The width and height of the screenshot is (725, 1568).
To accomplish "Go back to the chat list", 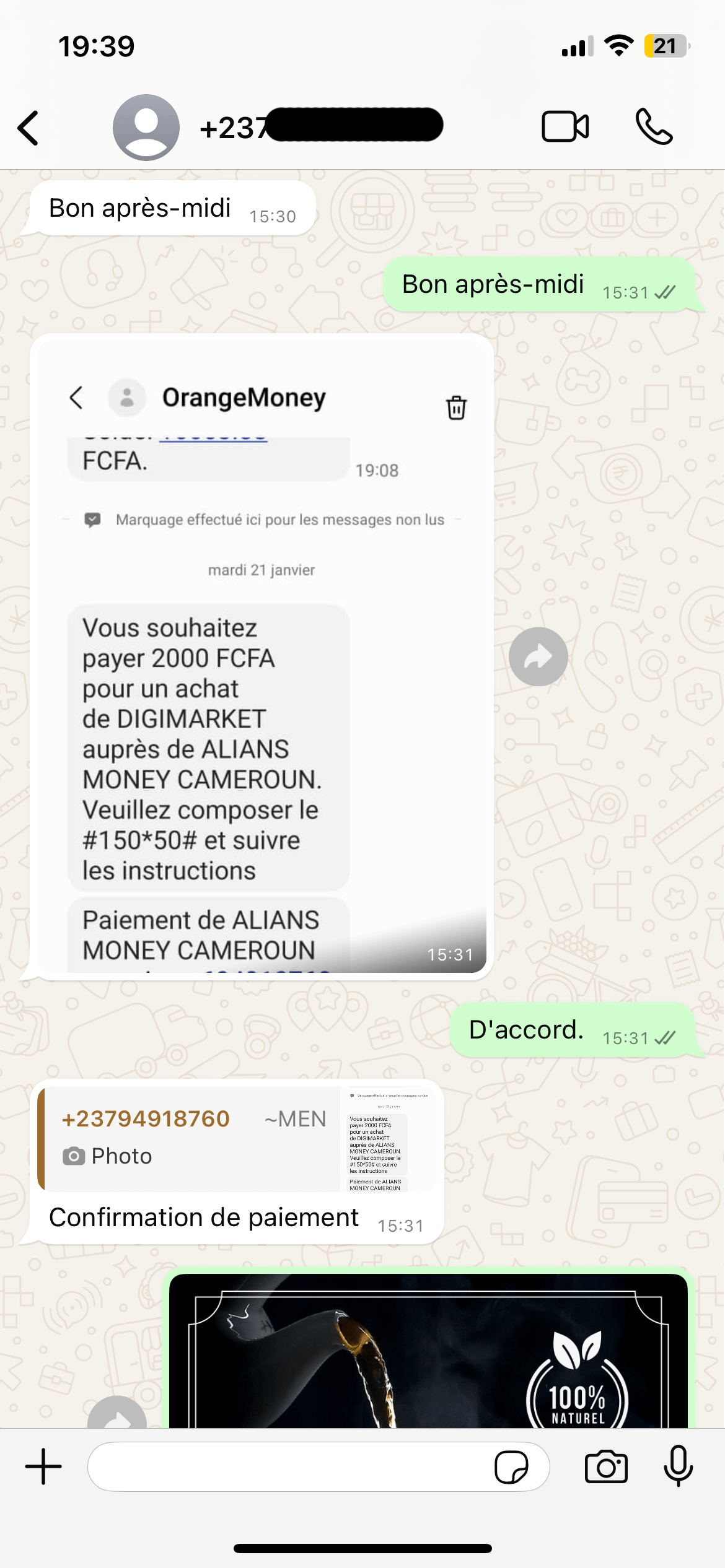I will (29, 128).
